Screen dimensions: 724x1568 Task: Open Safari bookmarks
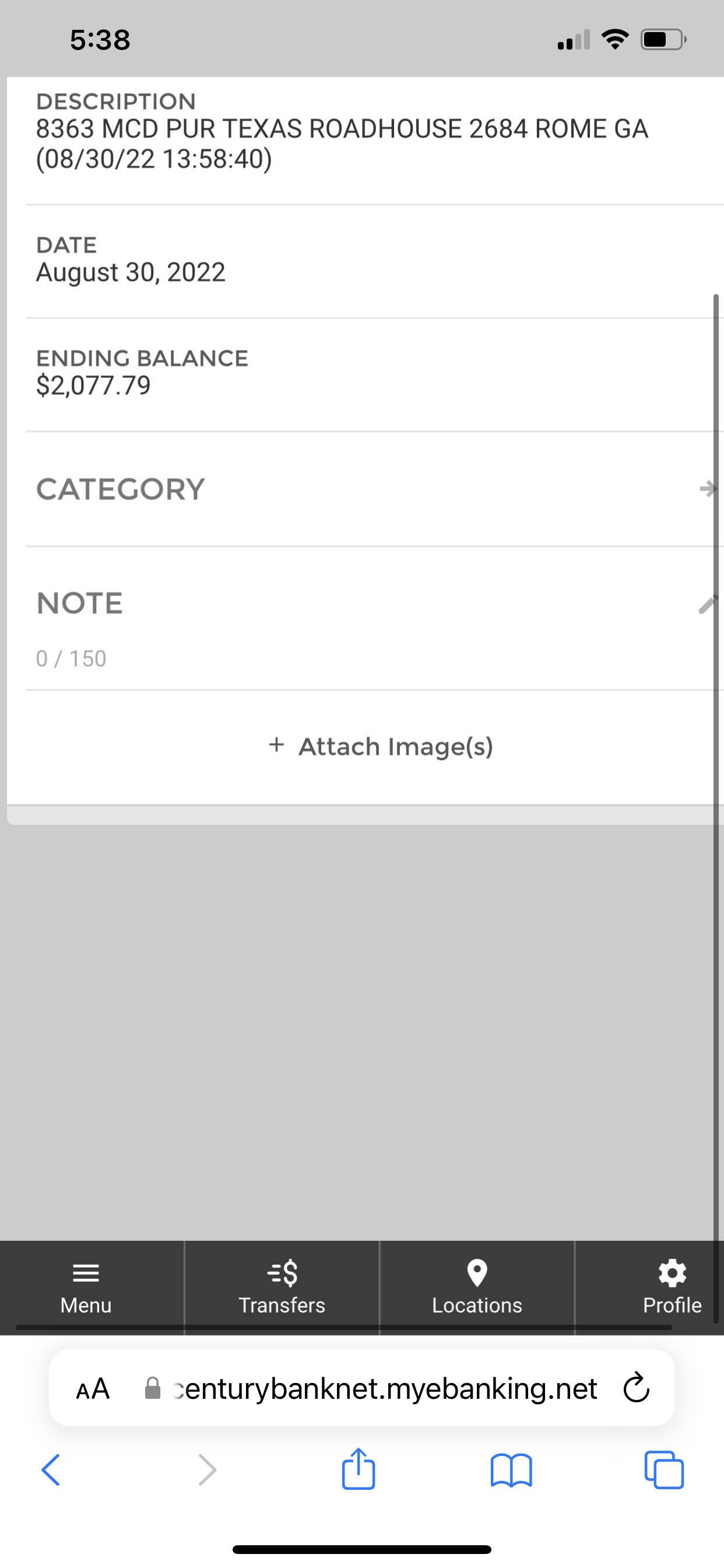coord(511,1471)
